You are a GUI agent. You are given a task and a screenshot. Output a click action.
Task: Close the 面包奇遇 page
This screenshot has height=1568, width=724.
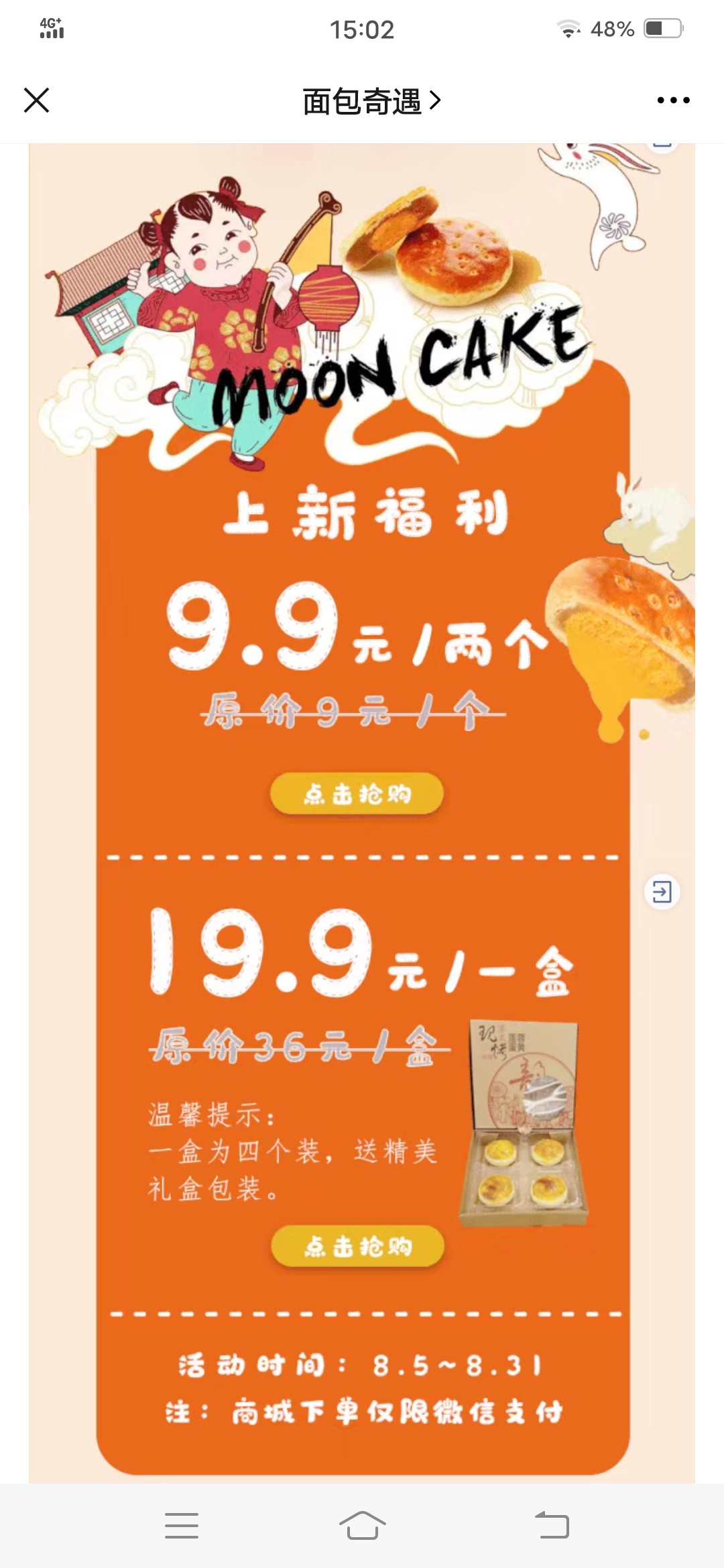36,101
